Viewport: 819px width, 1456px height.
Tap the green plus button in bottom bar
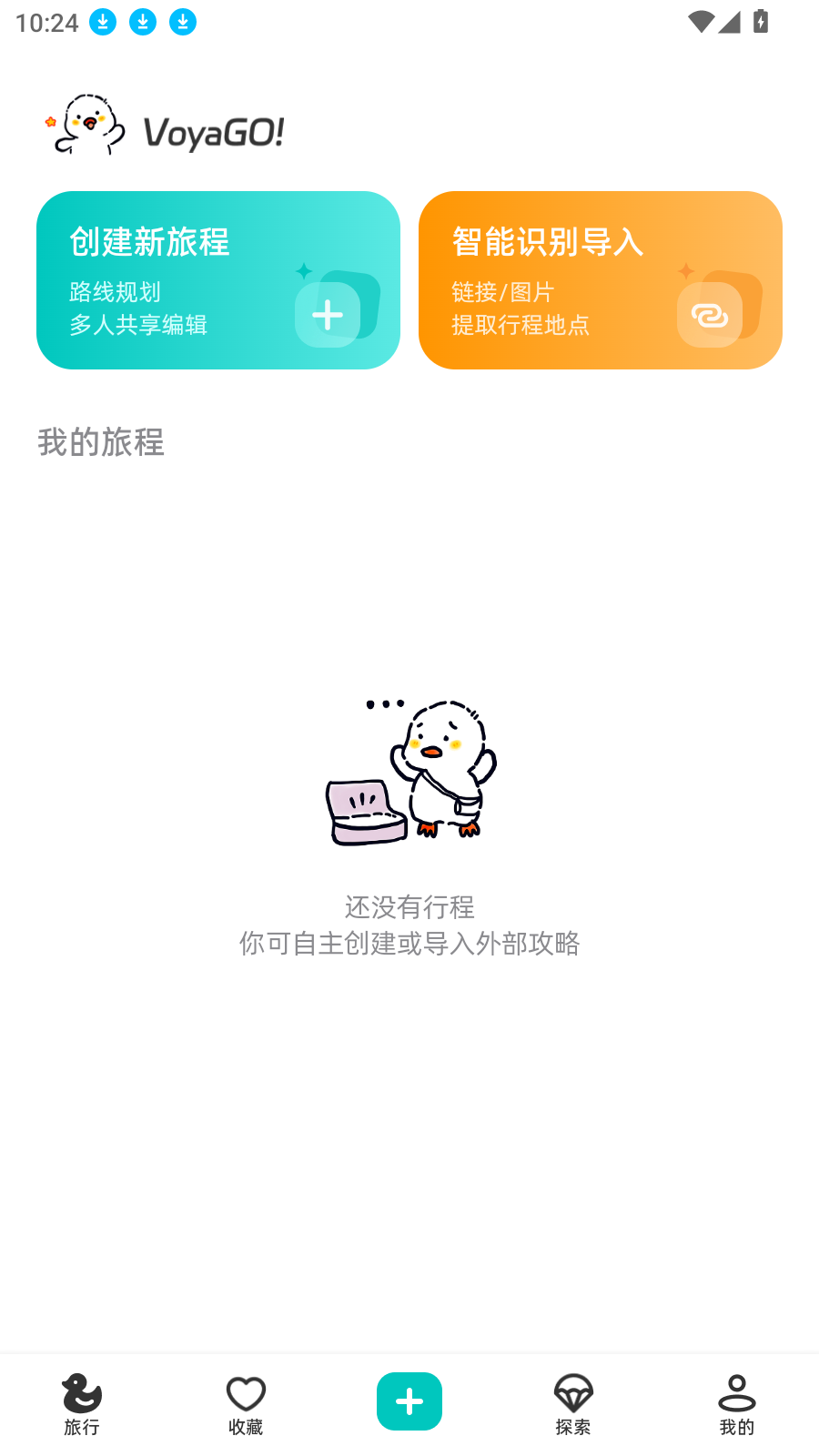[x=409, y=1401]
